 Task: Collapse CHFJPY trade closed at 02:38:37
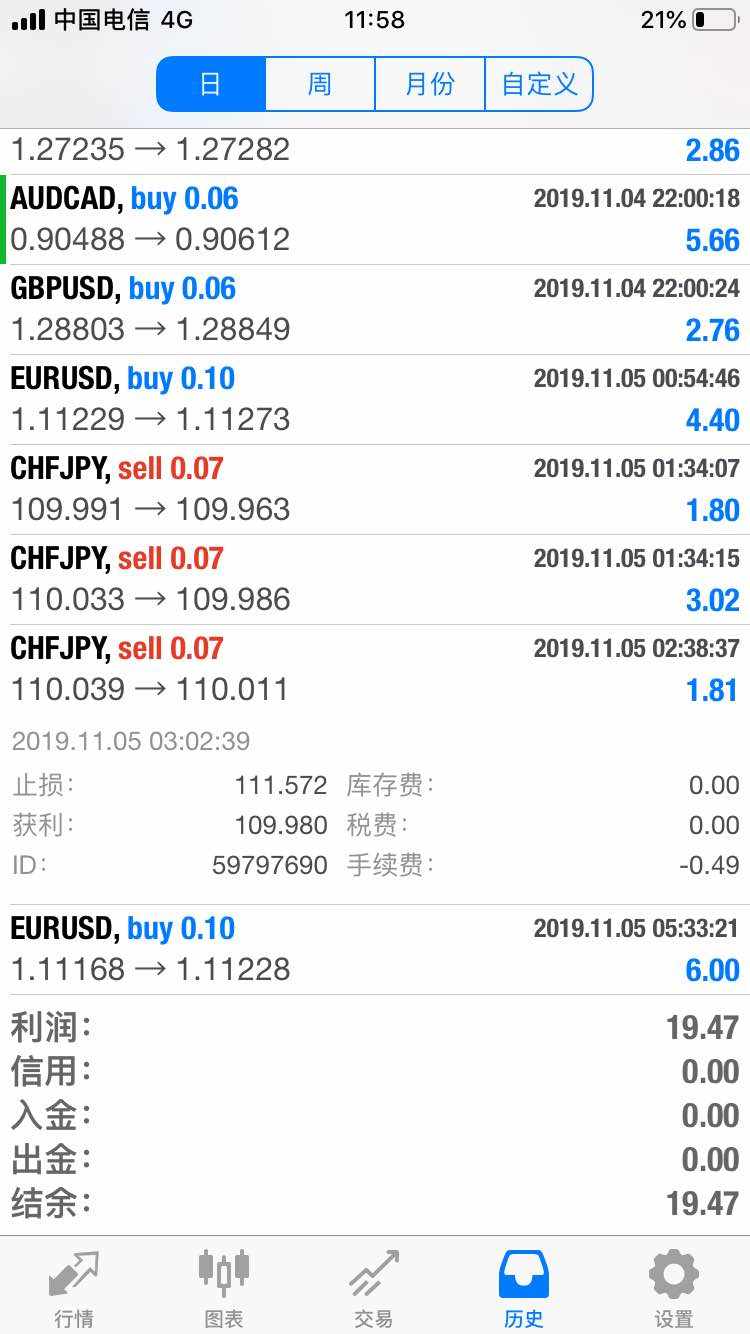375,669
